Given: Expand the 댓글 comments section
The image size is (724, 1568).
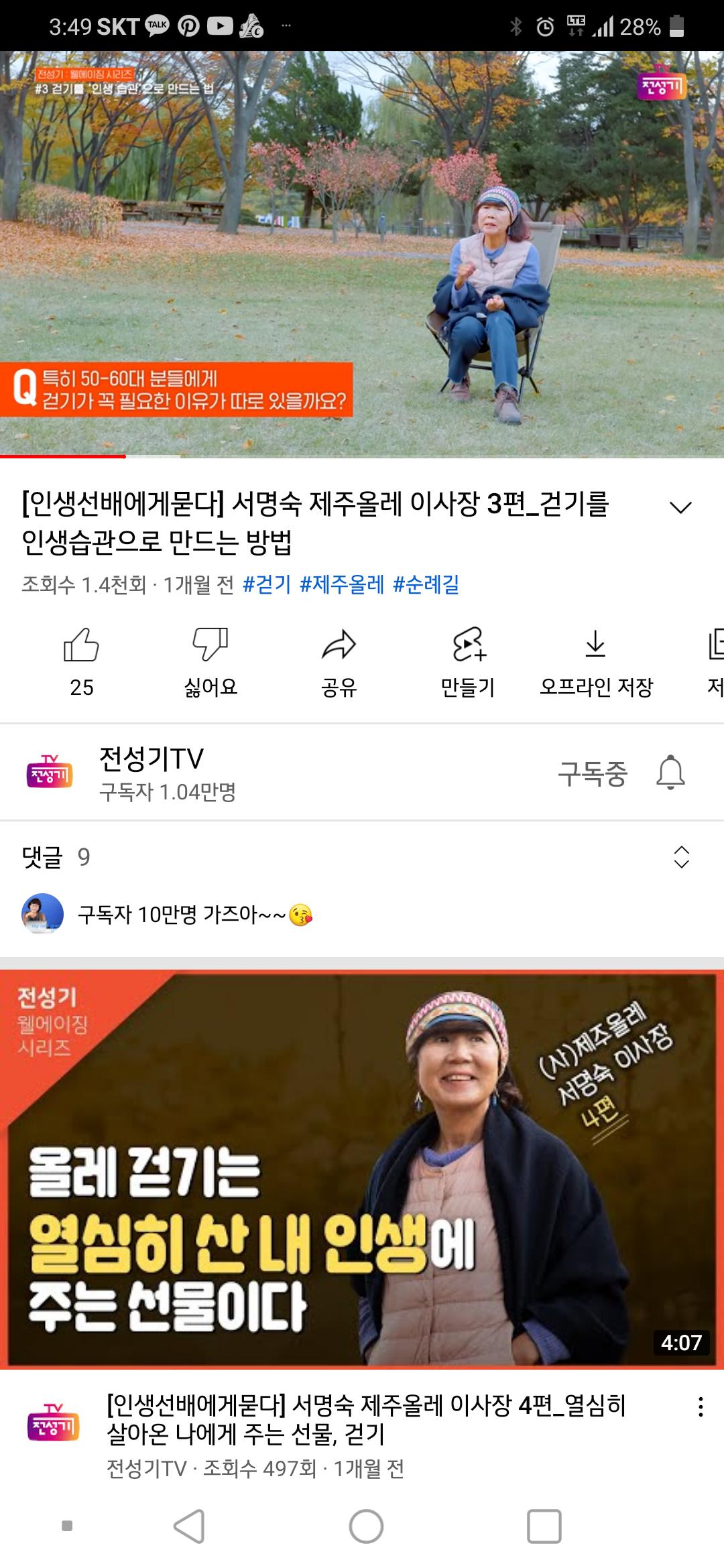Looking at the screenshot, I should click(x=681, y=857).
